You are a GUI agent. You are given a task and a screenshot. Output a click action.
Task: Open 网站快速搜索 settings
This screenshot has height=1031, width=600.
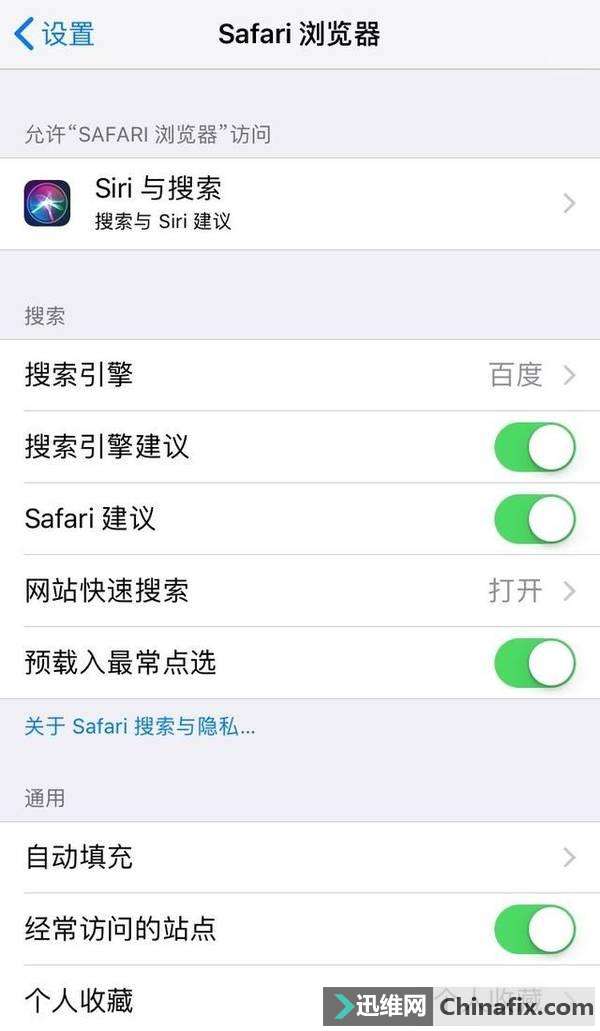pos(300,591)
